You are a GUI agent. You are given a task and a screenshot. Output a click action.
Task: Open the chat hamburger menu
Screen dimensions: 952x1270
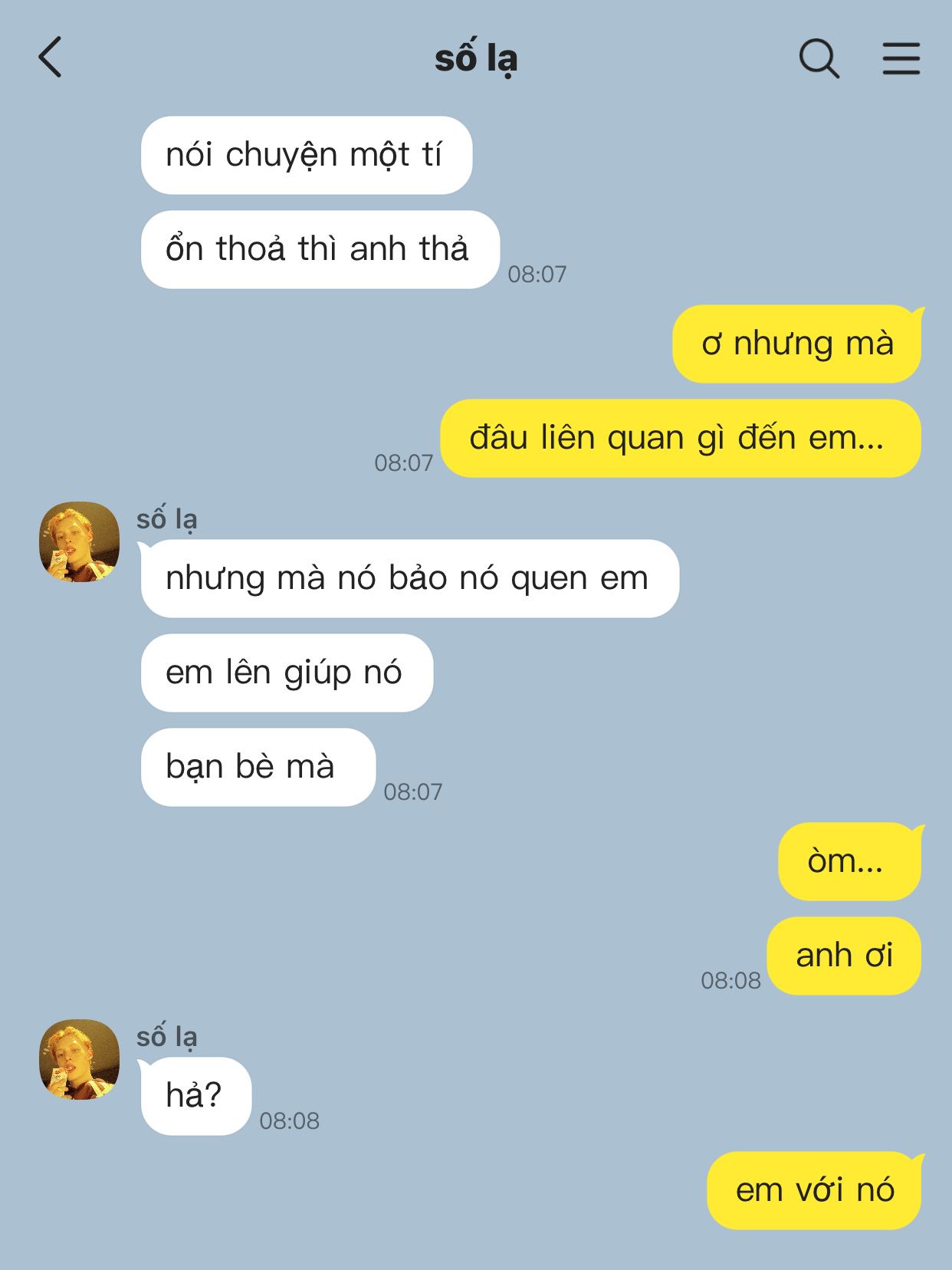(901, 58)
